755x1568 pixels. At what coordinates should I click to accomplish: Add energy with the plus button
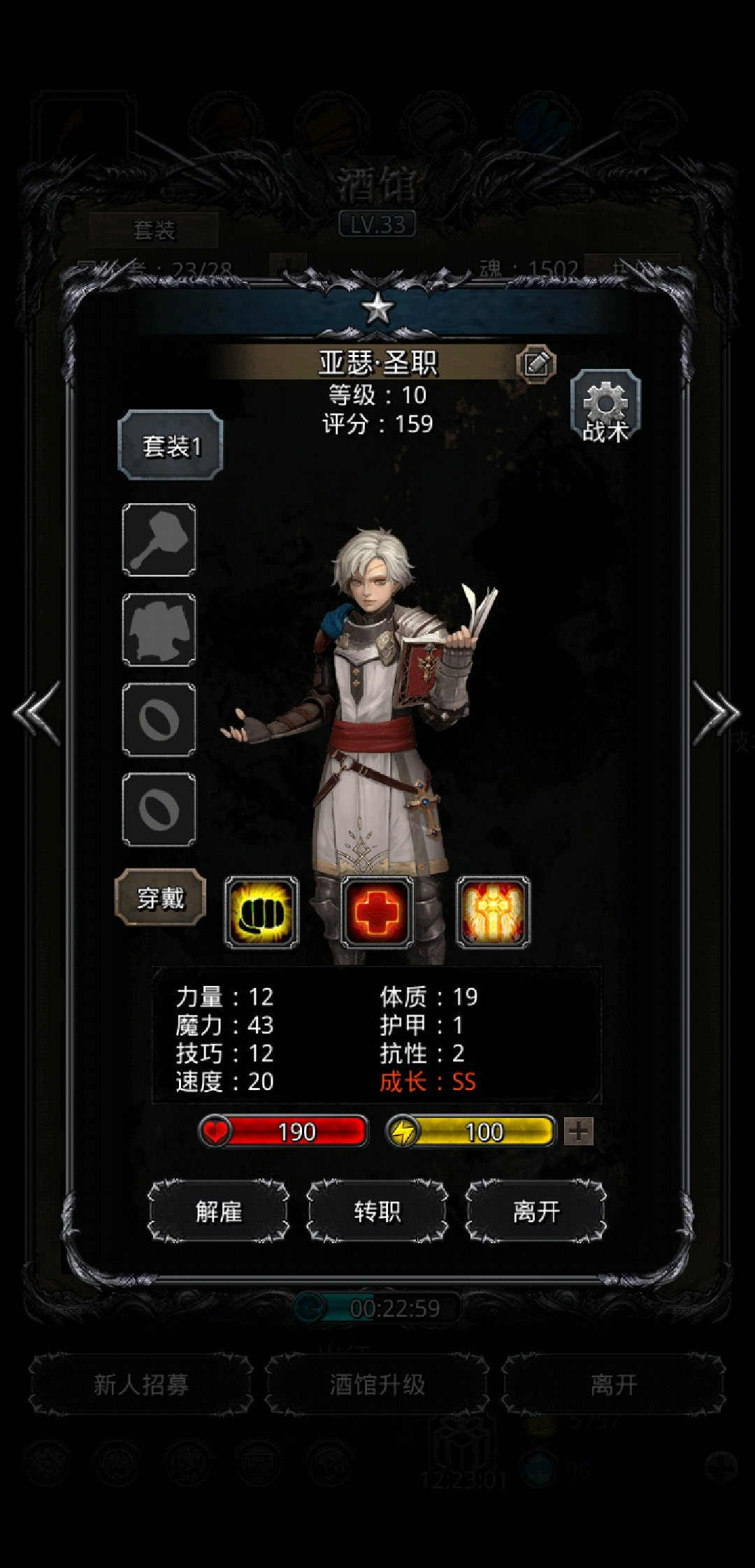(x=579, y=1131)
